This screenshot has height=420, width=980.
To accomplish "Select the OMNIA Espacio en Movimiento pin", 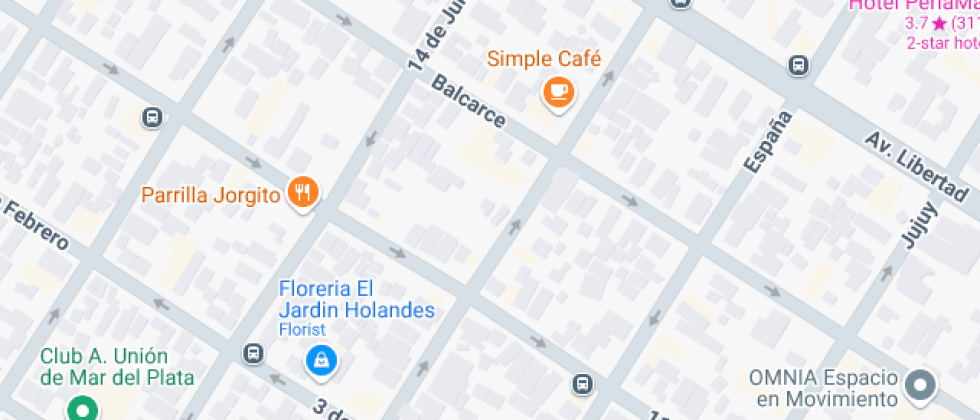I will point(921,384).
